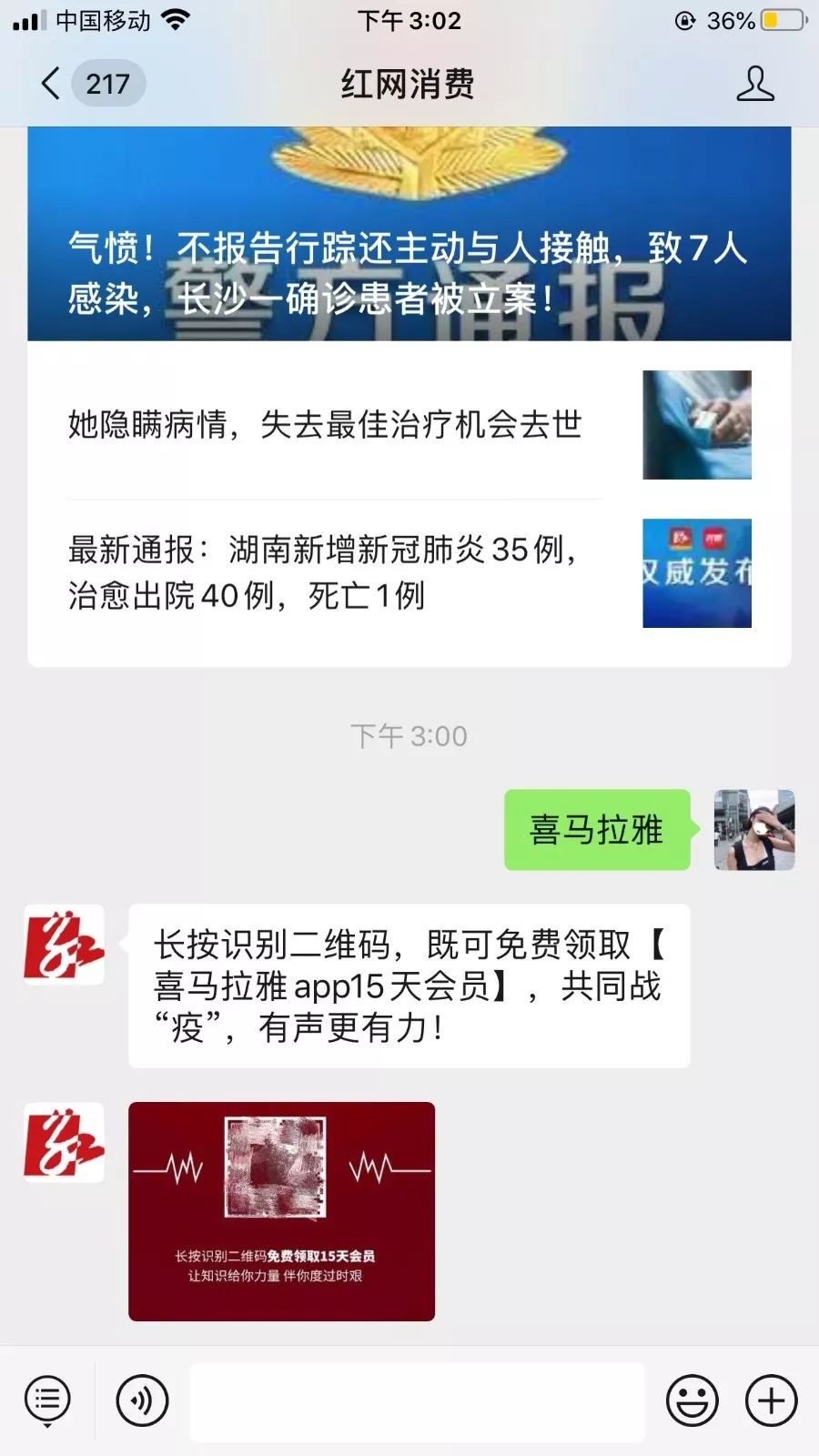Open the plus attachment menu
This screenshot has height=1456, width=819.
(771, 1400)
